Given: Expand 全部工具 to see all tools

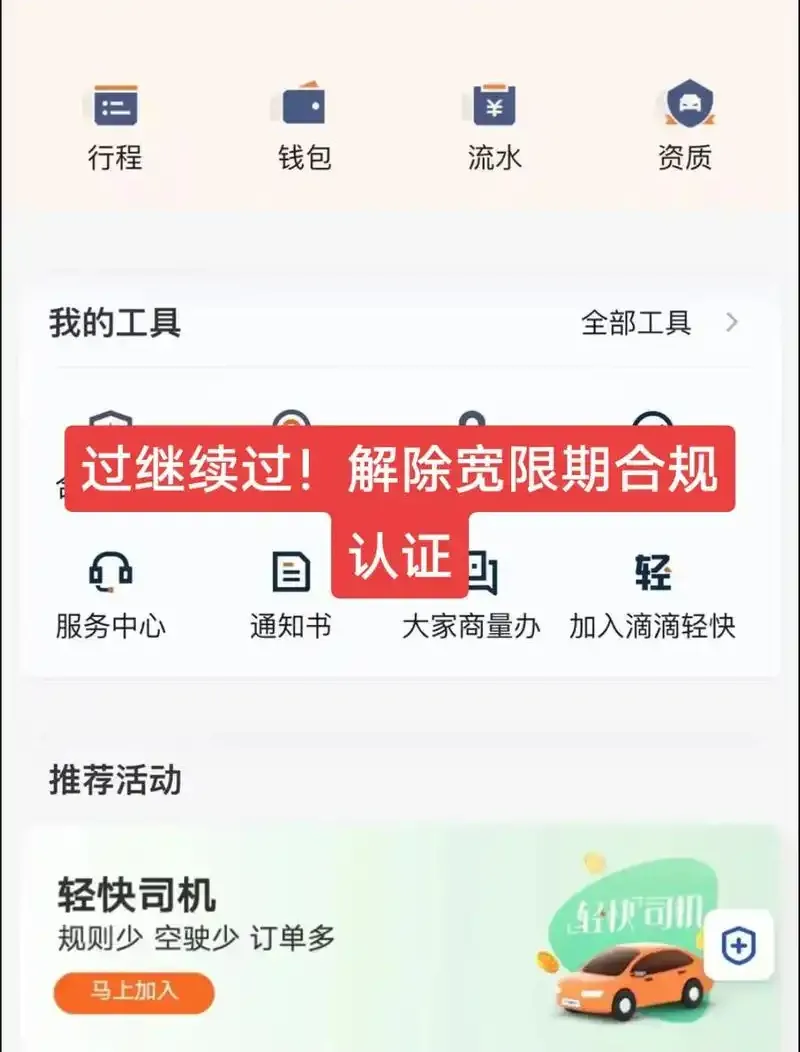Looking at the screenshot, I should 660,323.
